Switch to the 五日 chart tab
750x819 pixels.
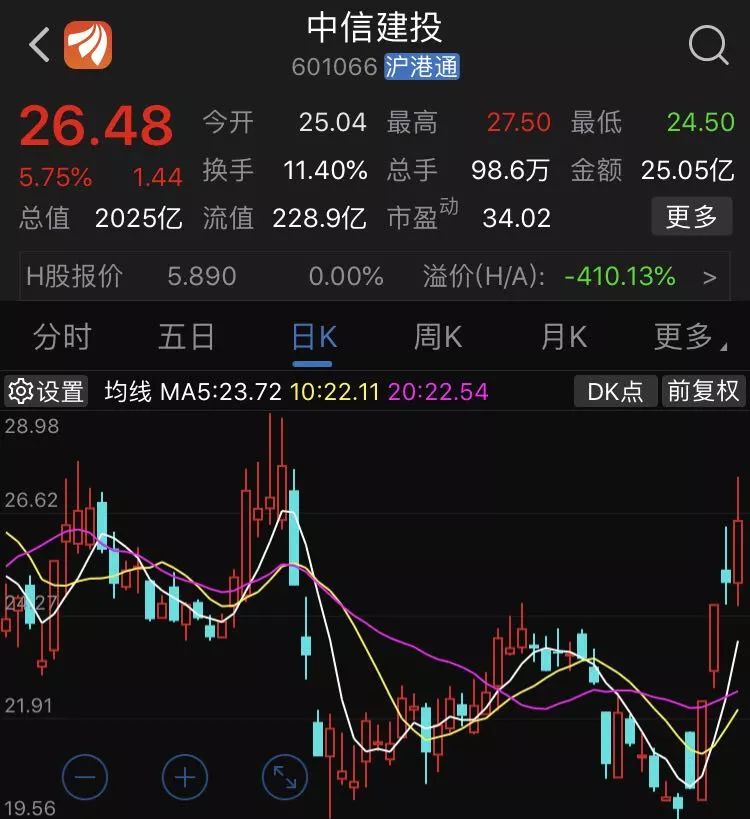pos(186,337)
